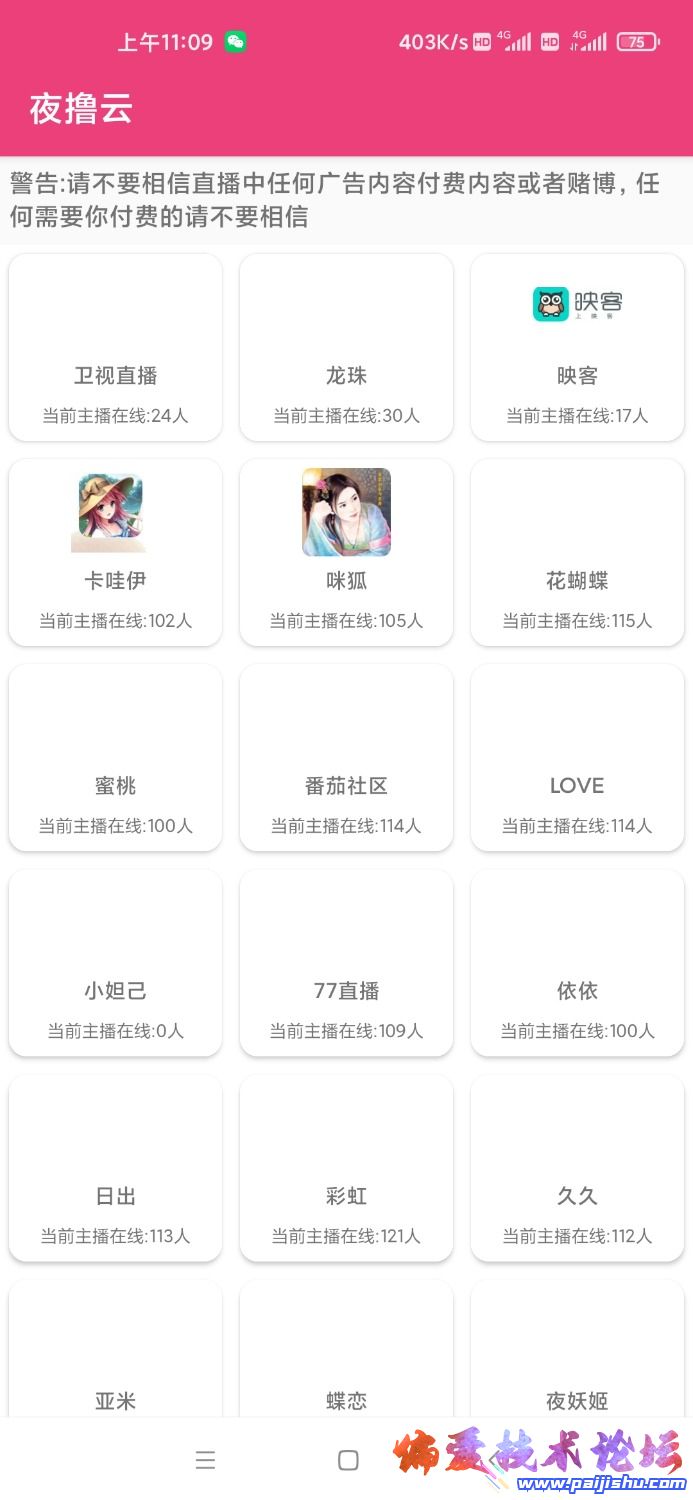Image resolution: width=693 pixels, height=1500 pixels.
Task: Select the 小妲己 card
Action: (115, 962)
